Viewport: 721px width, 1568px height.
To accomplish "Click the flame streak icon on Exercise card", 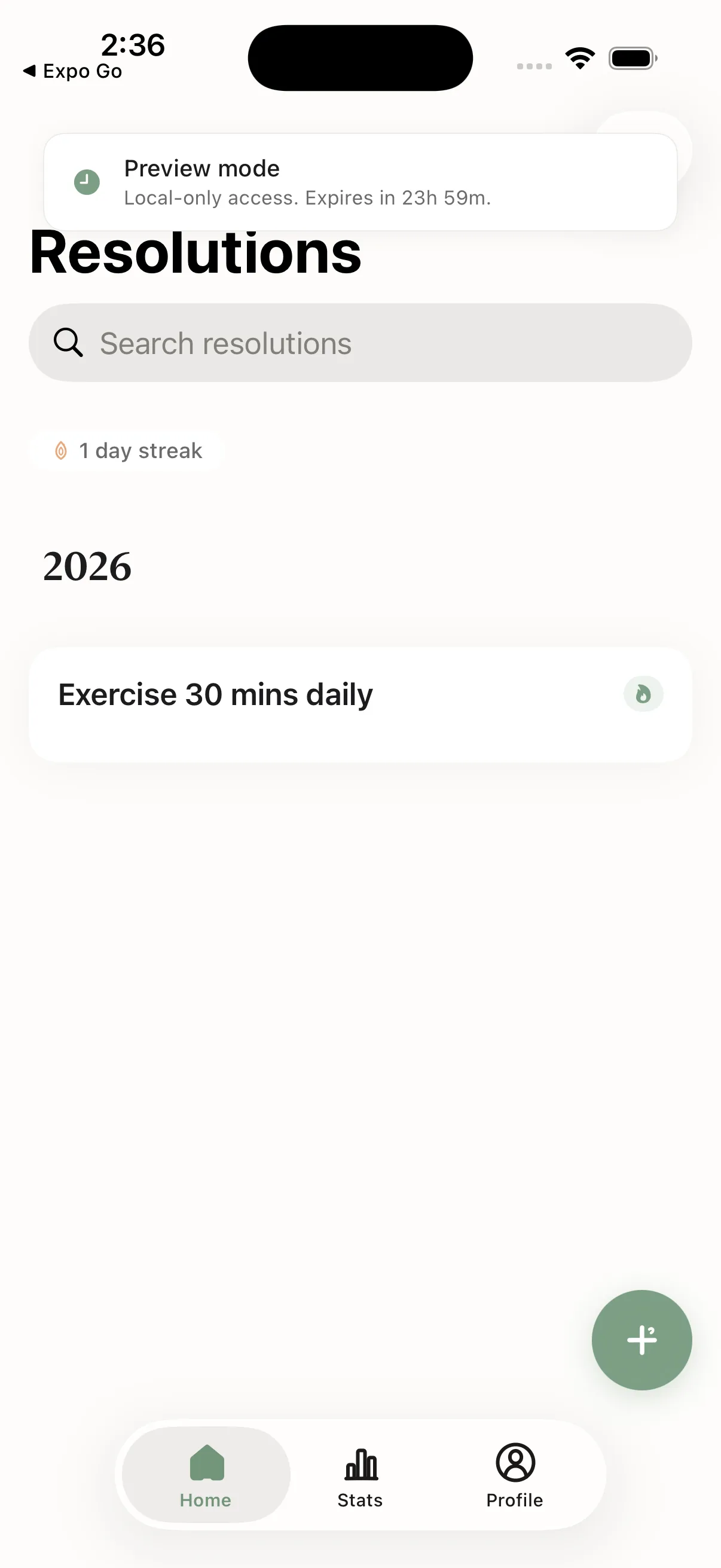I will pos(643,694).
